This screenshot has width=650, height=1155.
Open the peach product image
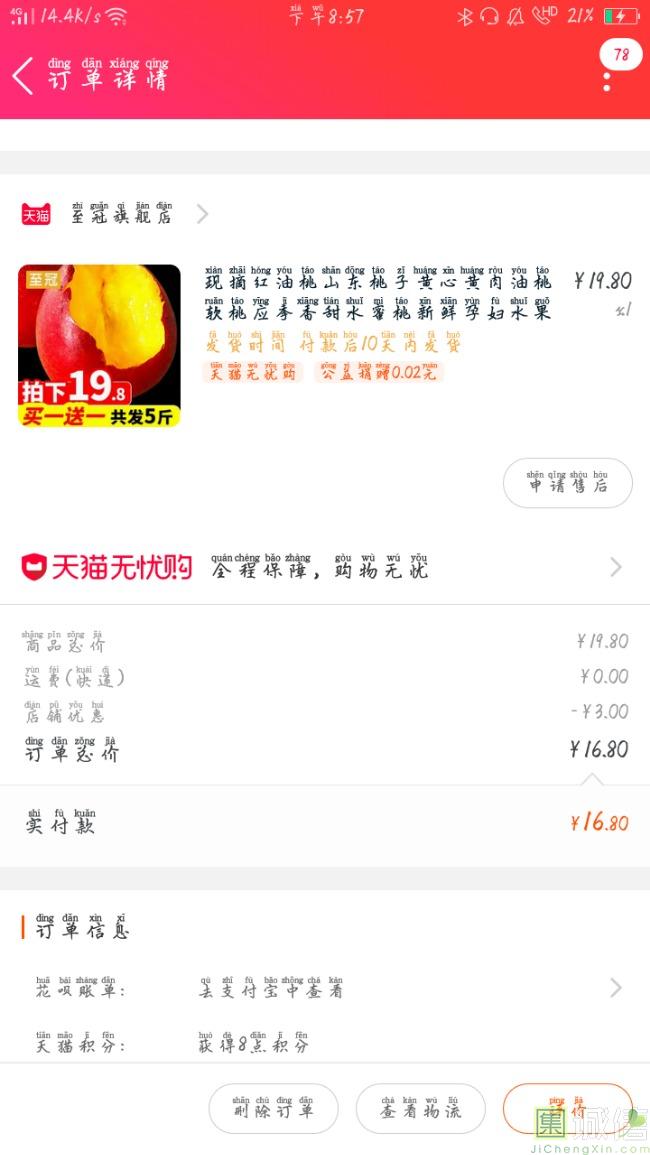click(x=99, y=346)
